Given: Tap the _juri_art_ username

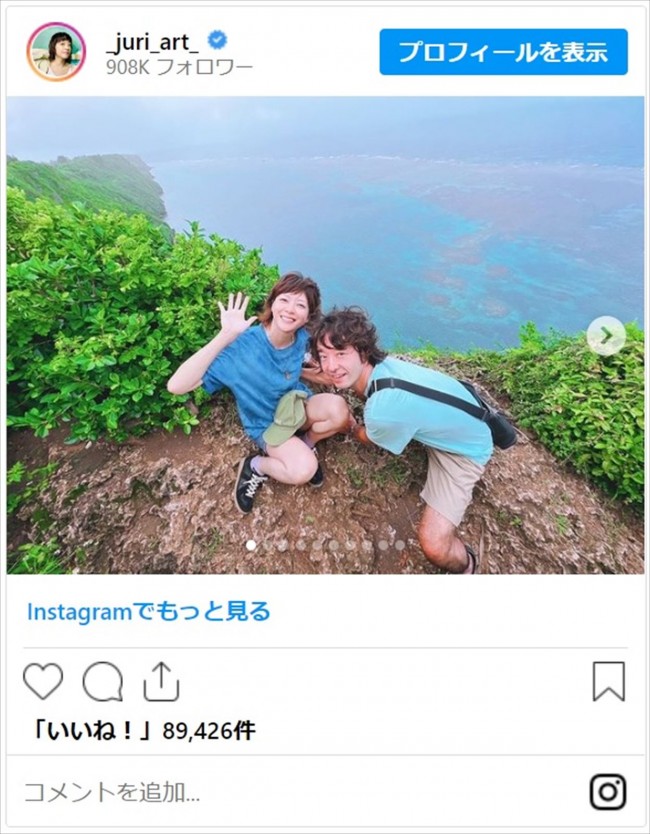Looking at the screenshot, I should (154, 40).
